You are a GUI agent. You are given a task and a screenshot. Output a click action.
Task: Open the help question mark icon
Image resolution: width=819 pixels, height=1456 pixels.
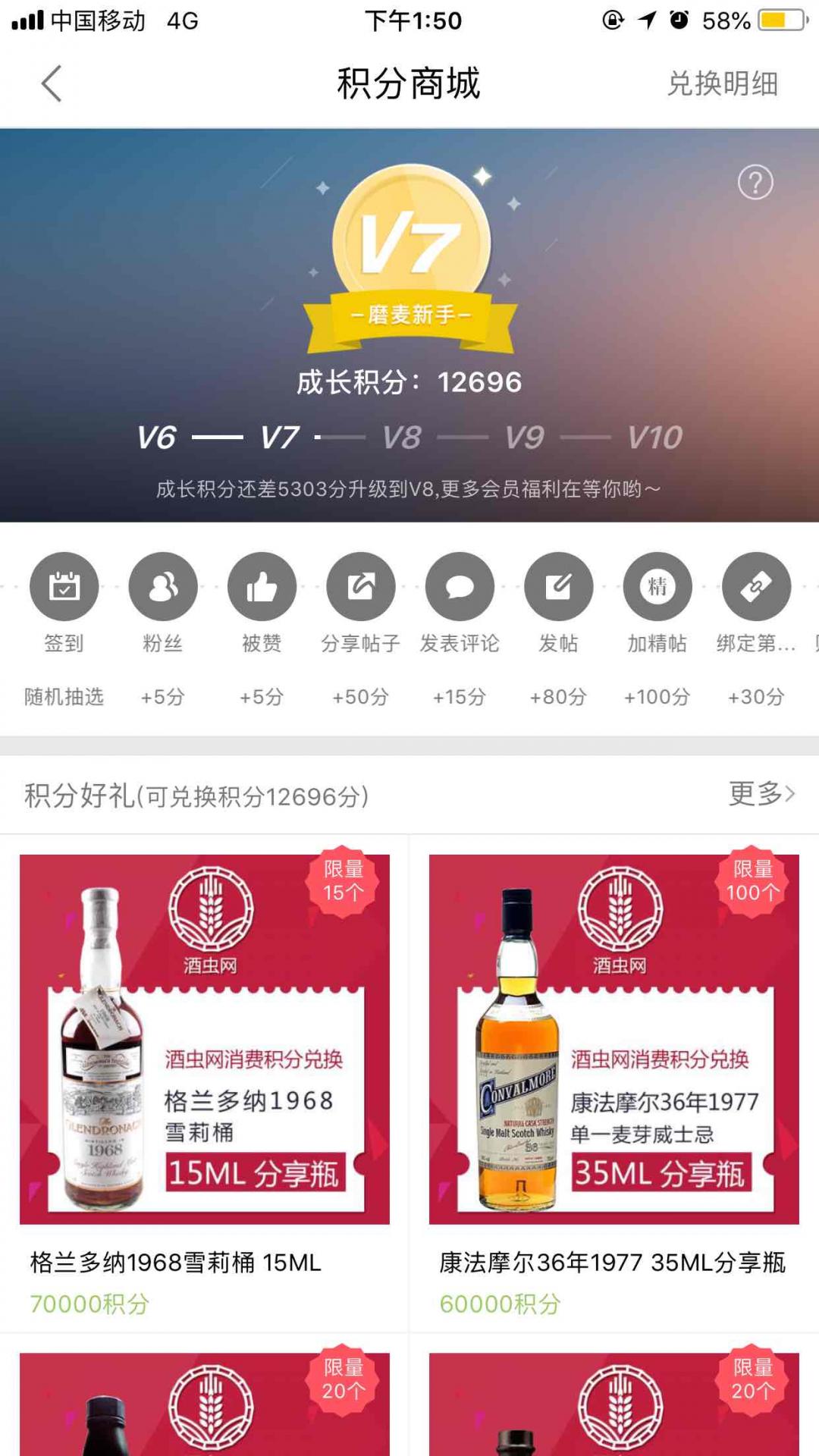(x=755, y=182)
